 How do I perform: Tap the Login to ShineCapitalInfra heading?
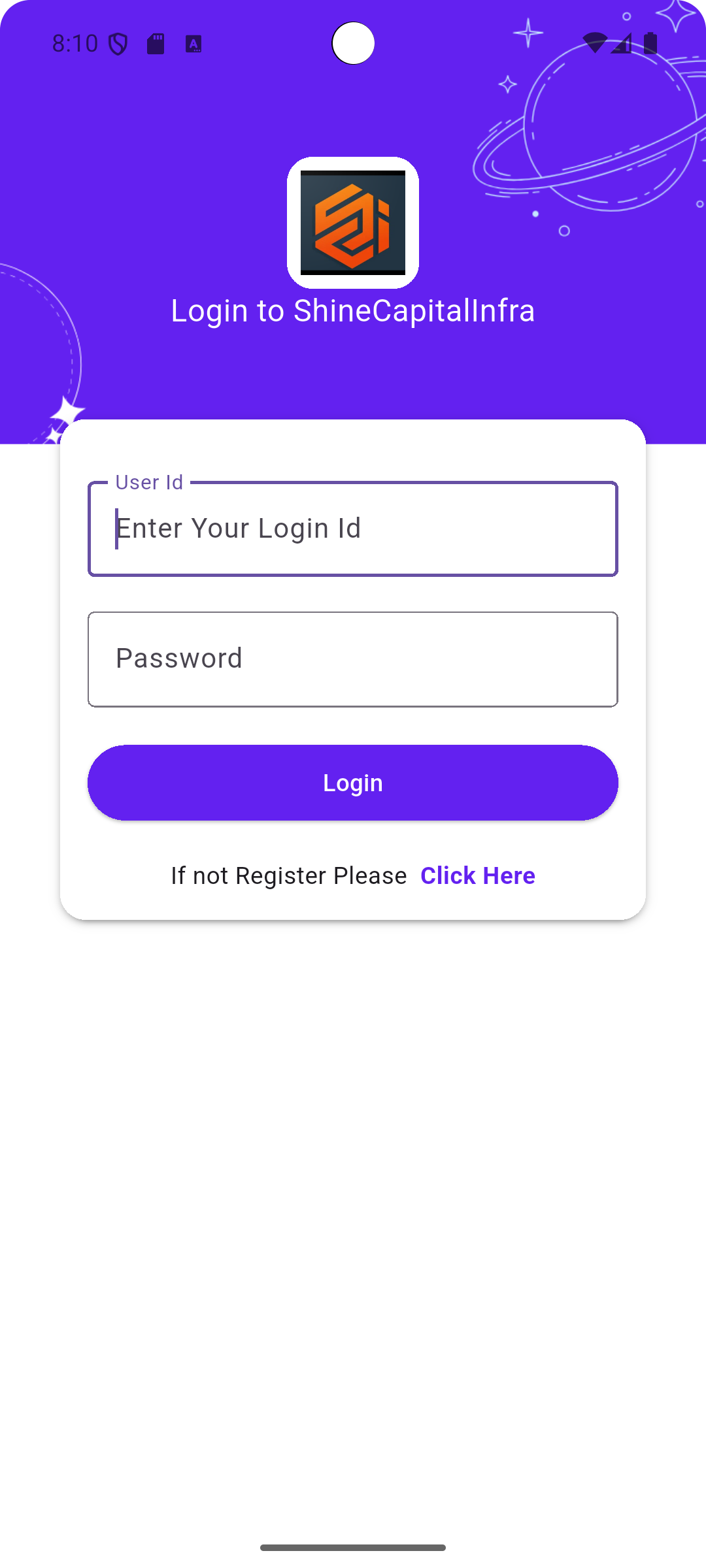[x=353, y=311]
